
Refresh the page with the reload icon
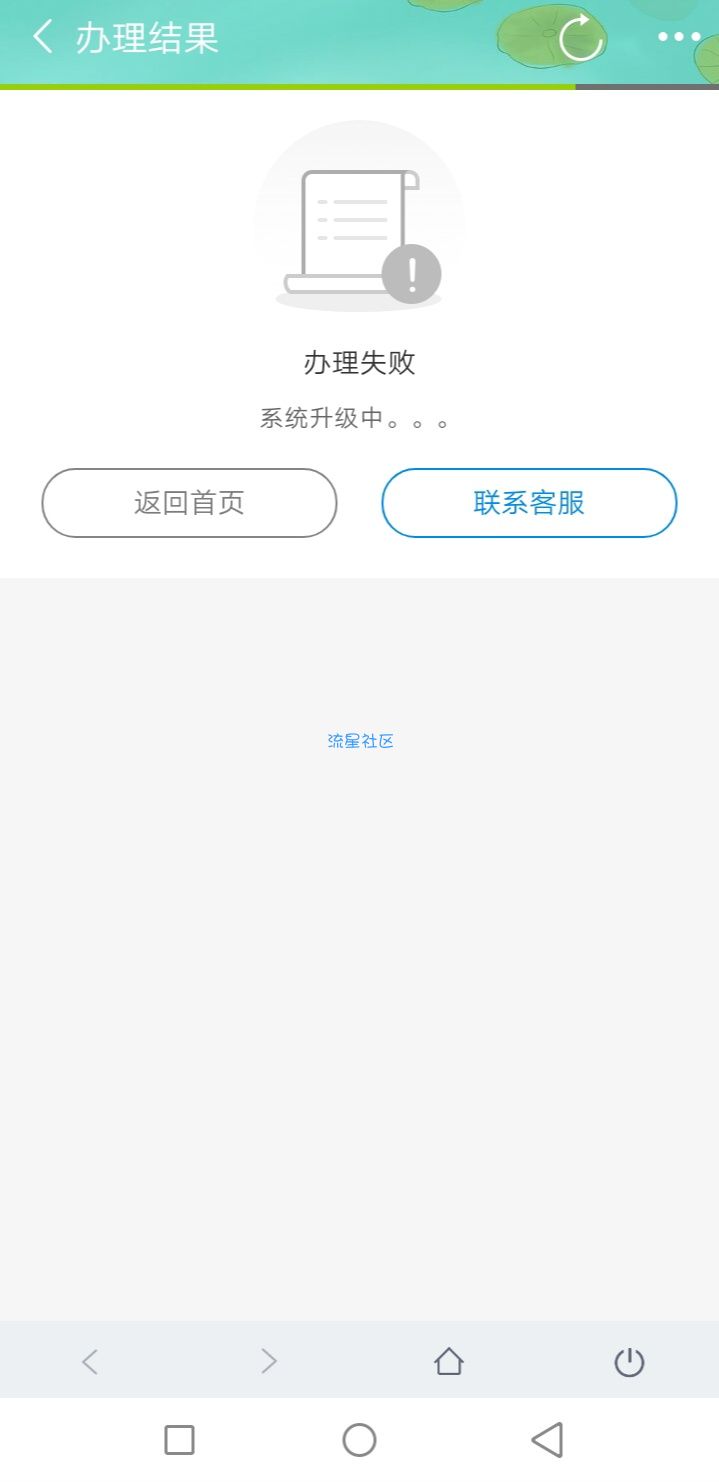pyautogui.click(x=581, y=38)
